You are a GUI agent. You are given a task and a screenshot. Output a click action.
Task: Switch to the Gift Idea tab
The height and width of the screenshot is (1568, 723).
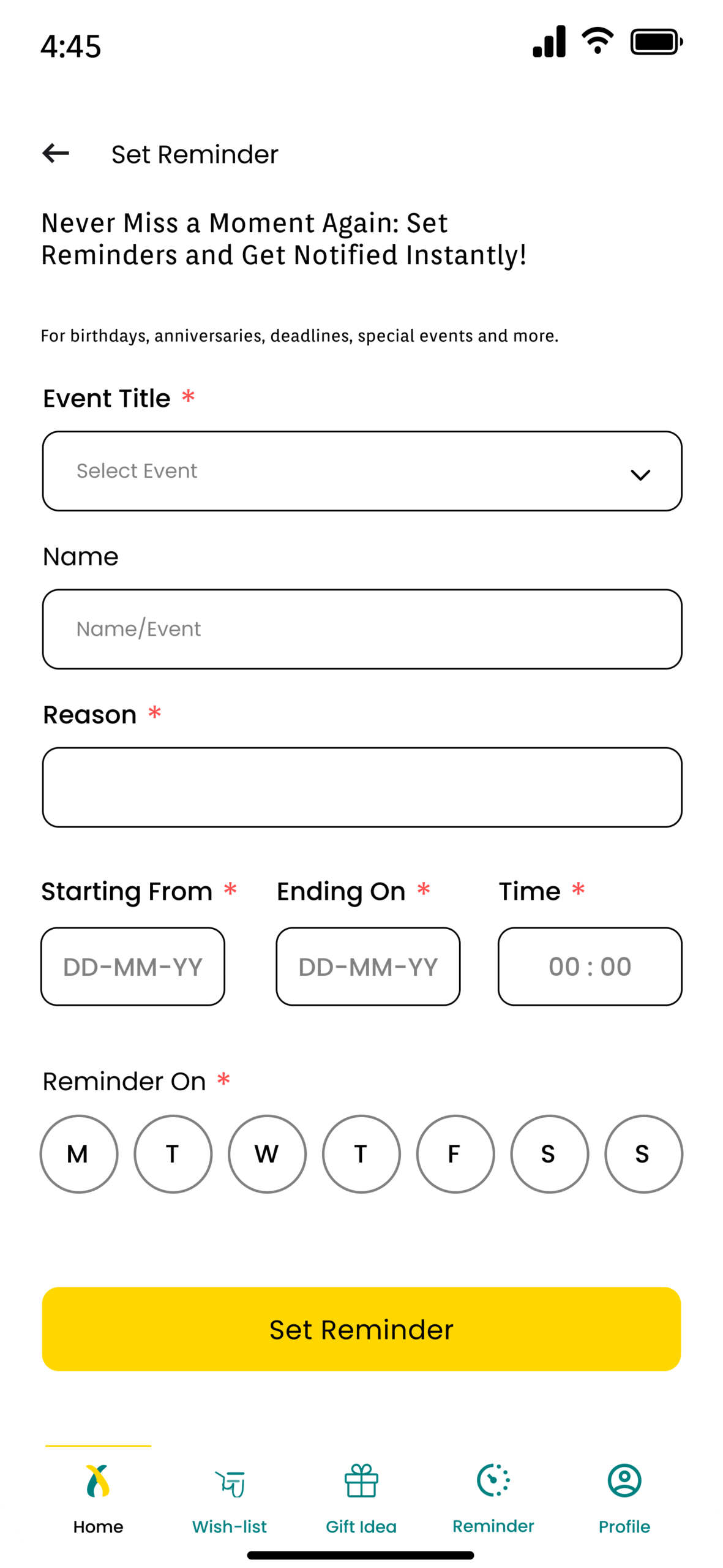pos(361,1499)
